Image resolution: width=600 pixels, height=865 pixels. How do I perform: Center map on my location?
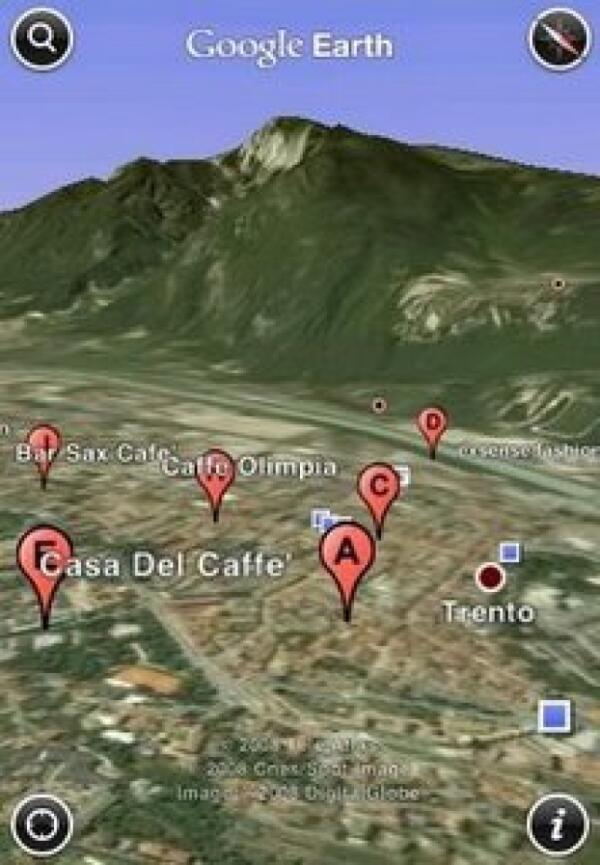(x=41, y=824)
